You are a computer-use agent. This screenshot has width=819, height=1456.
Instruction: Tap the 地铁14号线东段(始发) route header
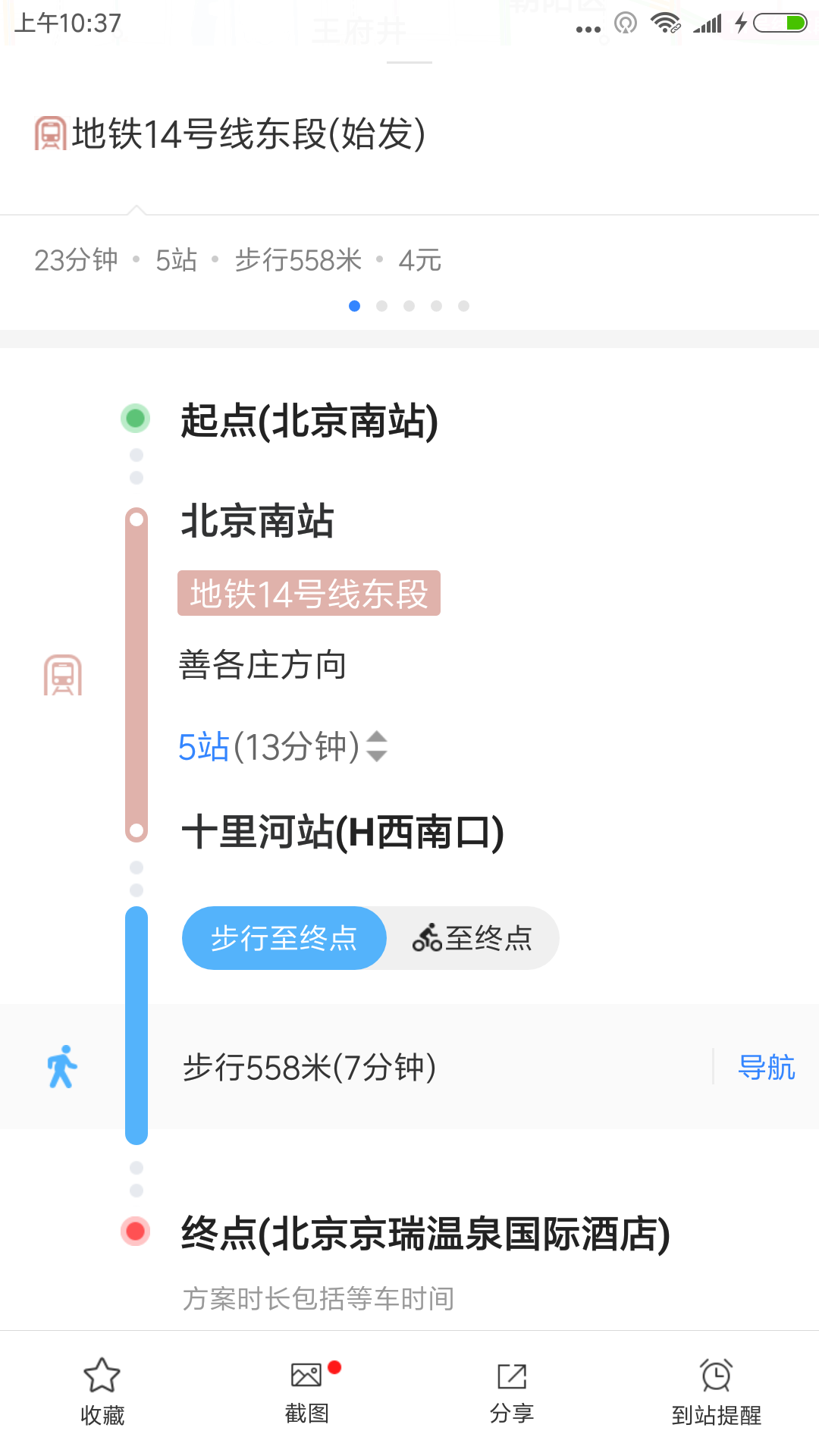[231, 134]
